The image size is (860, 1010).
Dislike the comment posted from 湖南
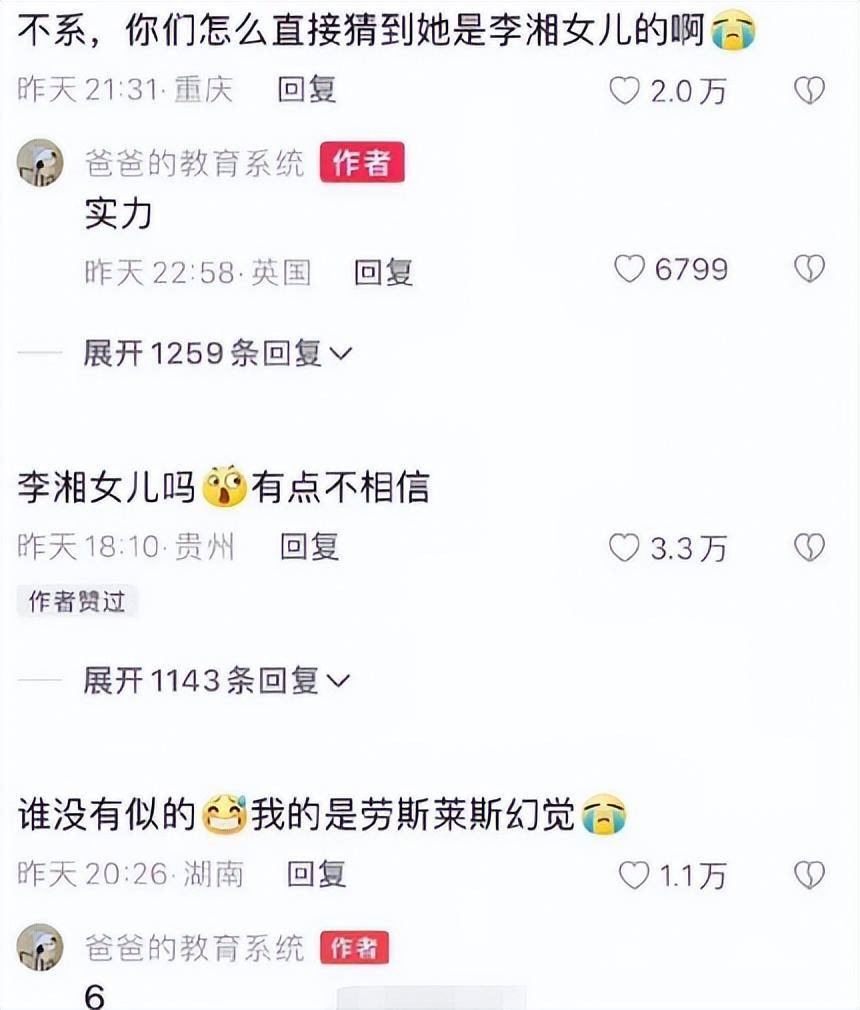click(809, 876)
